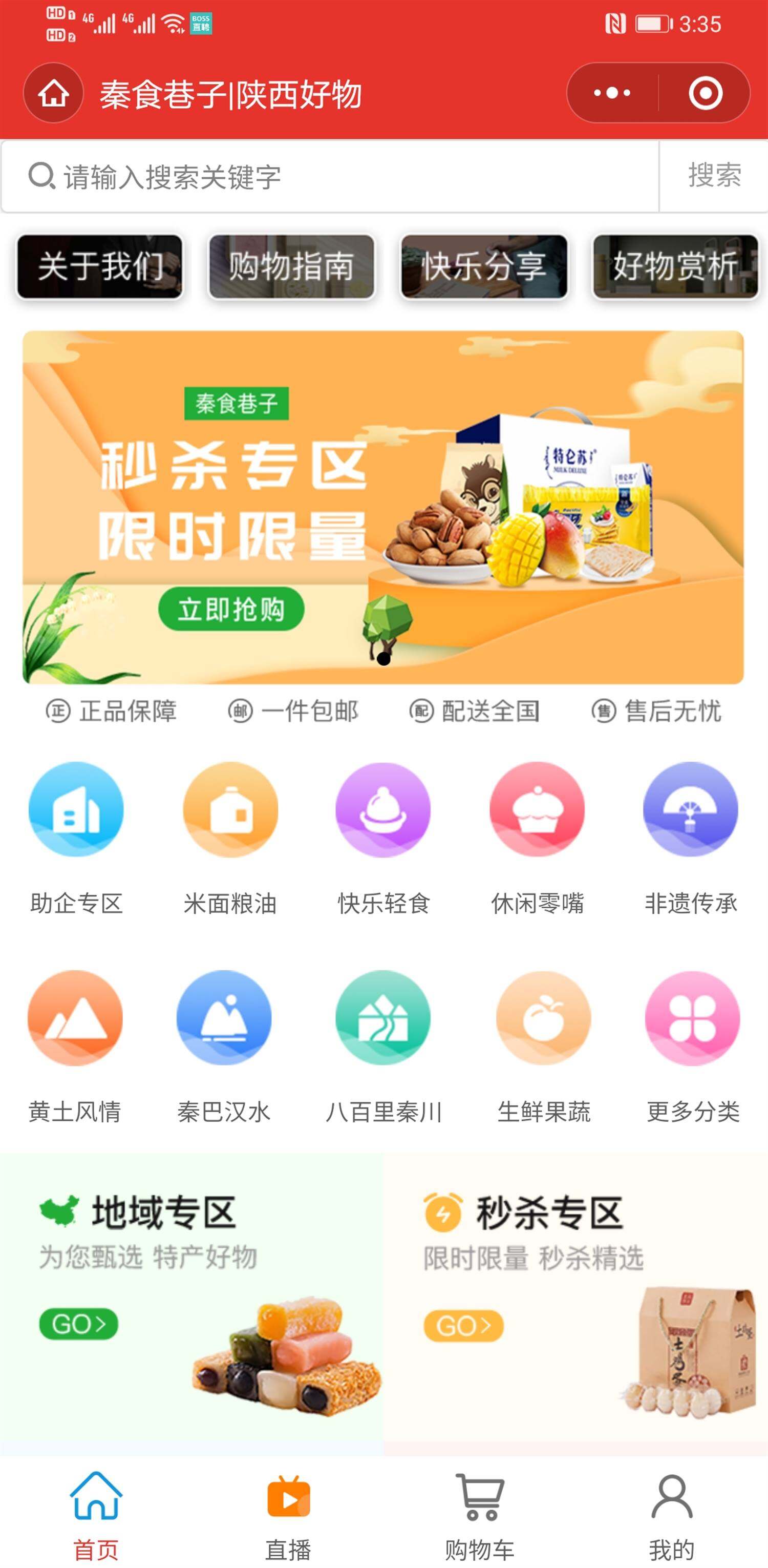Open 好物赏析 tile
Viewport: 768px width, 1568px height.
[x=675, y=266]
